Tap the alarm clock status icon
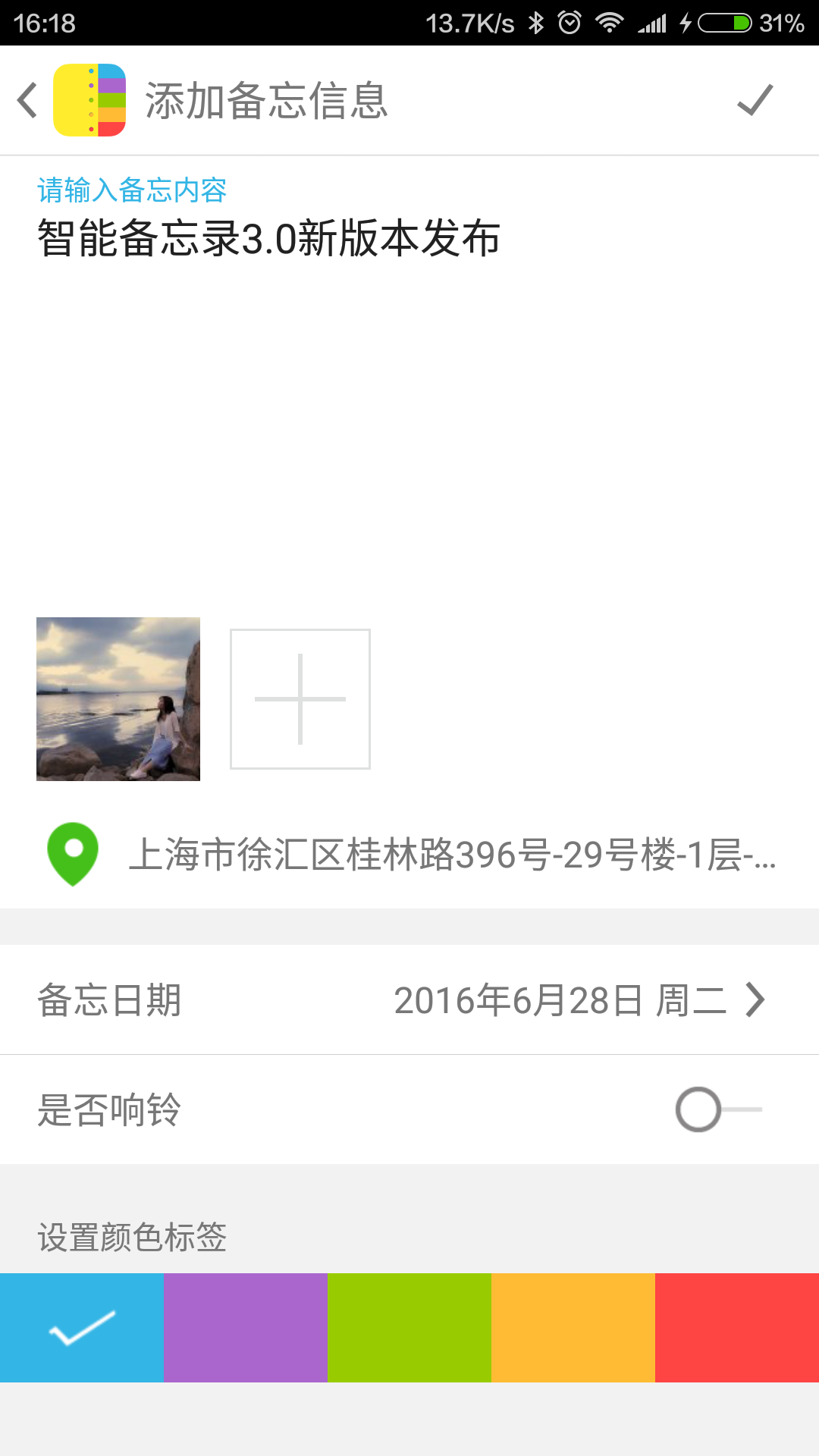 point(570,23)
